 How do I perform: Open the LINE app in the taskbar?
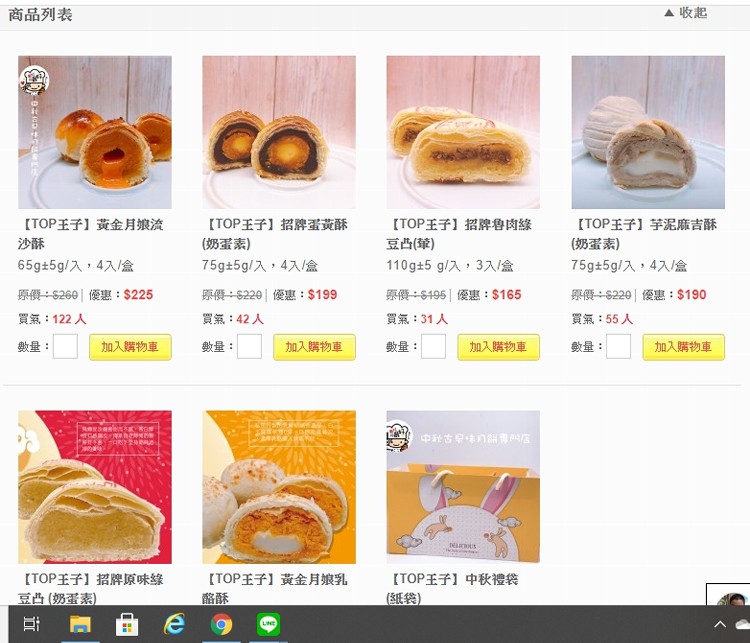268,624
